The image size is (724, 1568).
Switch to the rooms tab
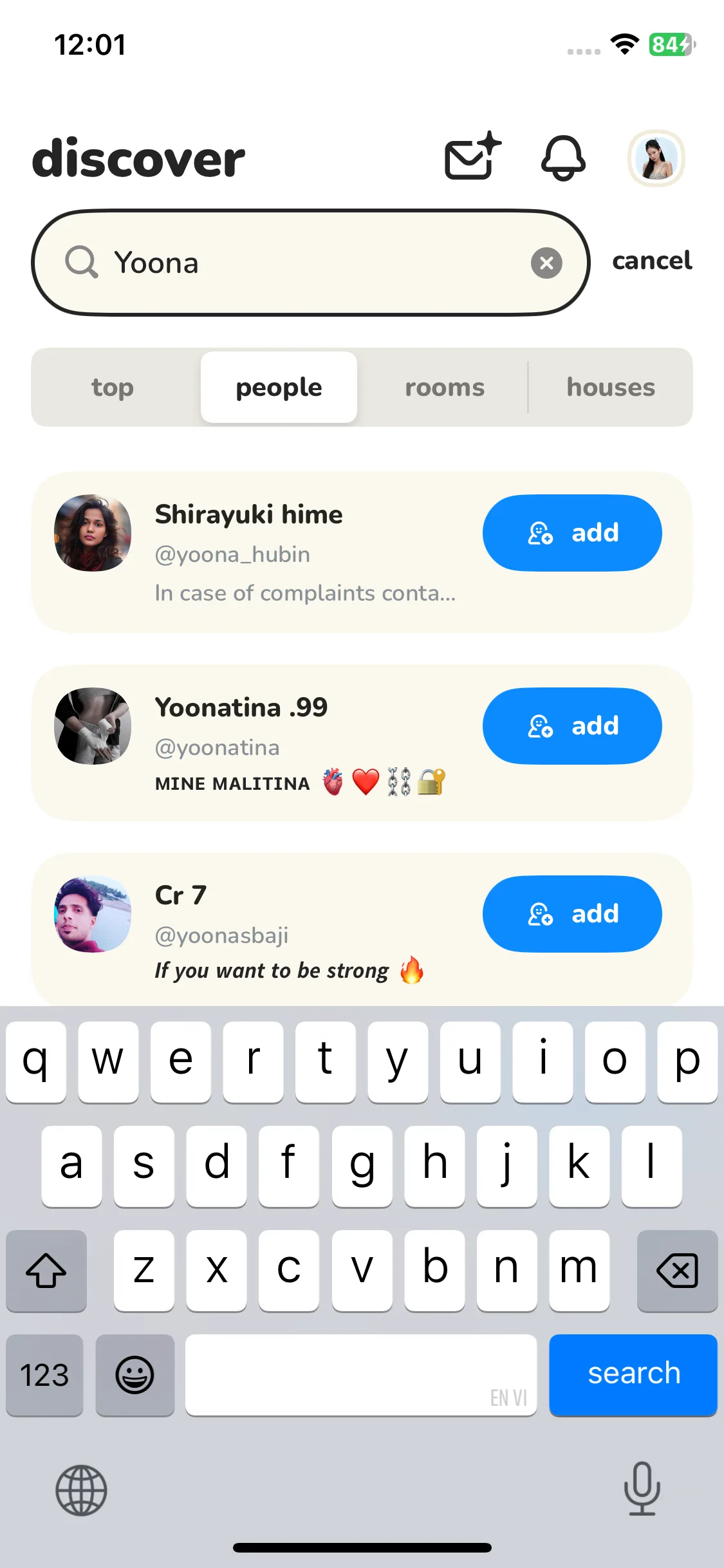click(444, 387)
